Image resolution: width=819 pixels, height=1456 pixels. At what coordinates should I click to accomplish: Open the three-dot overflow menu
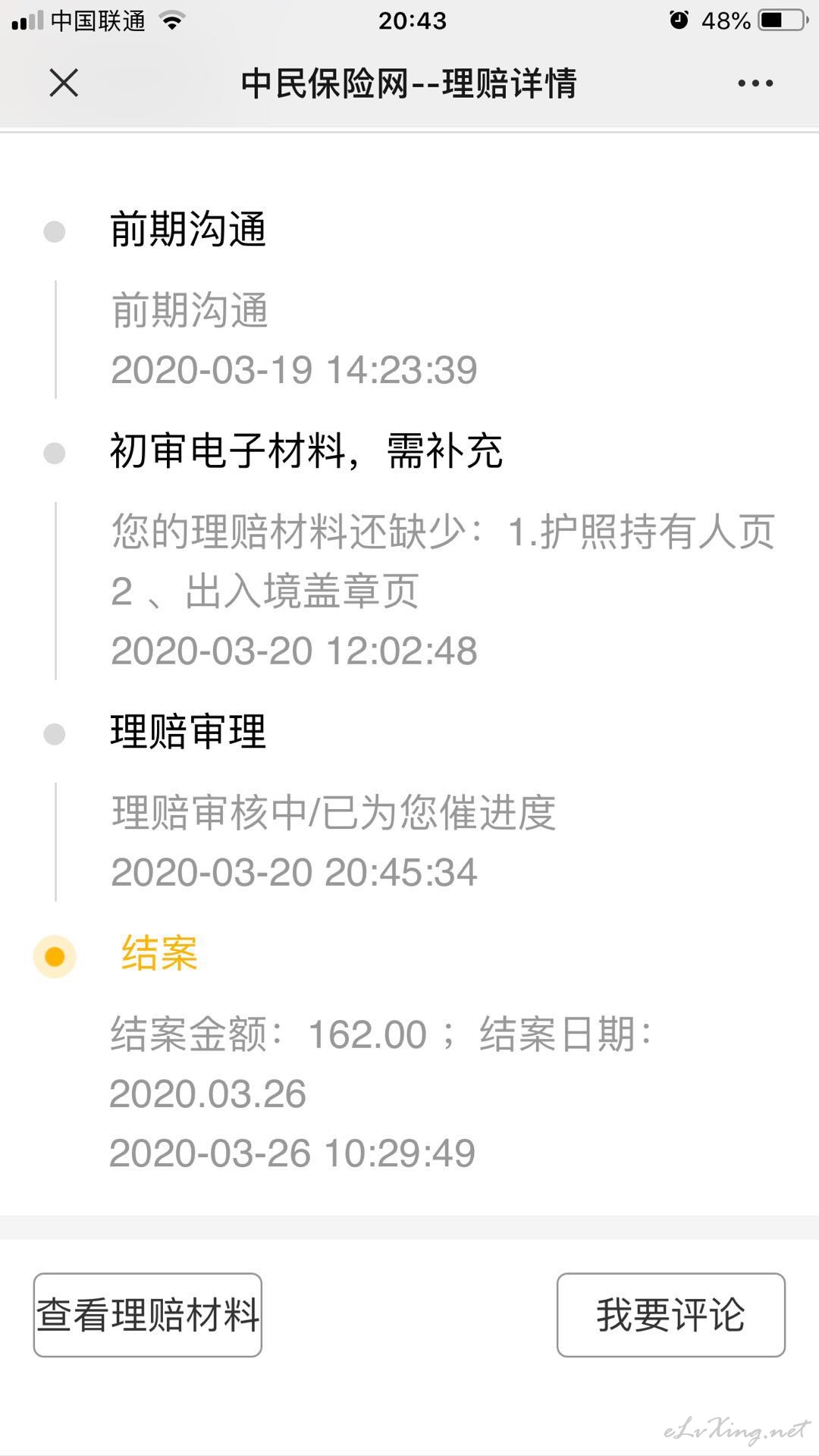point(755,83)
